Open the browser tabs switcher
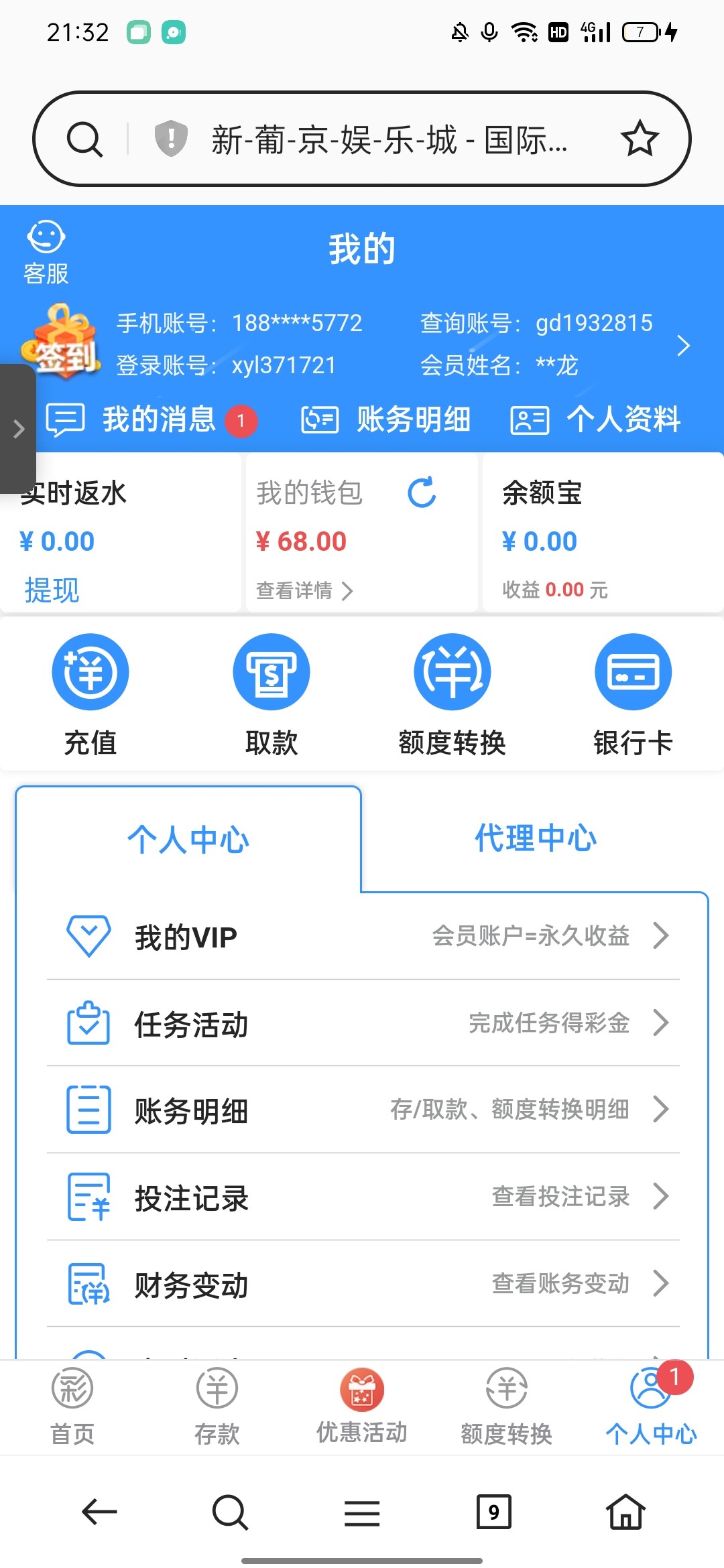The height and width of the screenshot is (1568, 724). pos(493,1512)
